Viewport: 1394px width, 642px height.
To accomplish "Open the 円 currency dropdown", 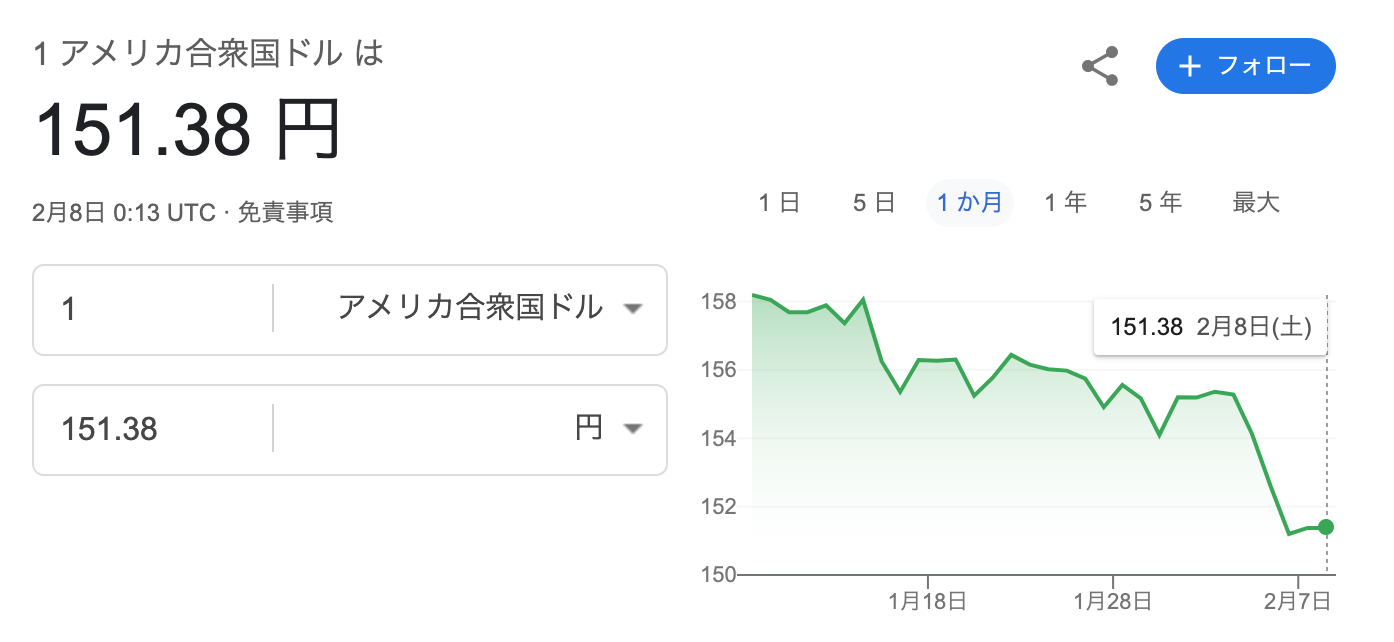I will [606, 430].
